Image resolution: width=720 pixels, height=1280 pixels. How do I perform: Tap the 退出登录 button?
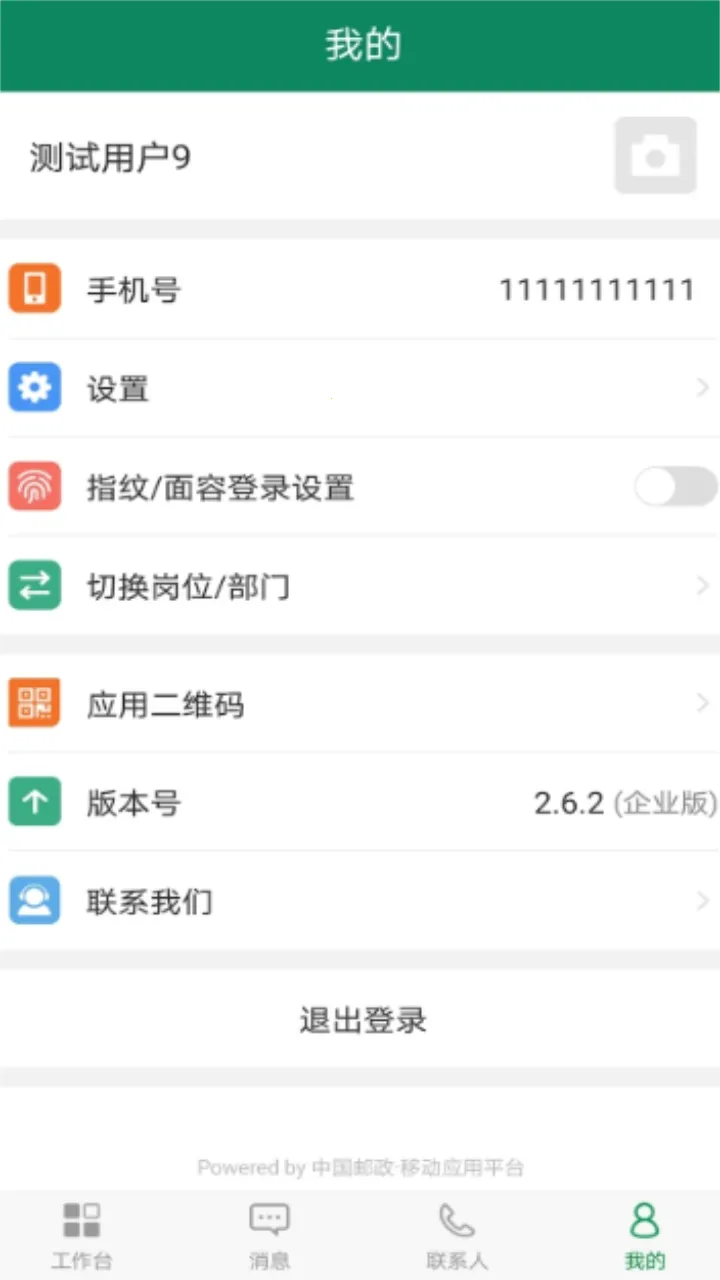click(361, 1020)
